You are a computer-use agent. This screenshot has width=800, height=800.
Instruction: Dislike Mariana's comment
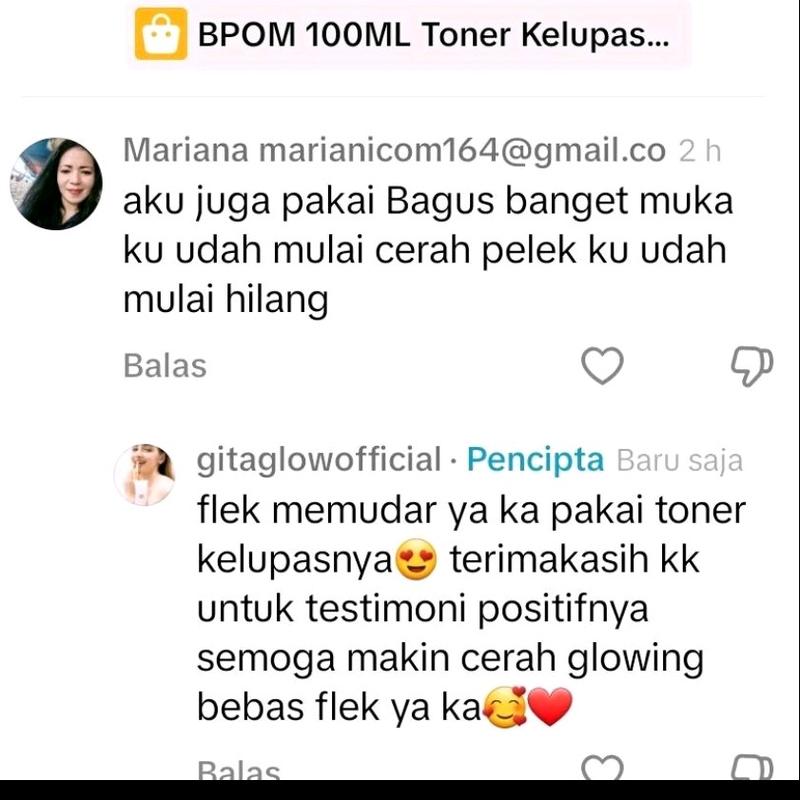752,367
